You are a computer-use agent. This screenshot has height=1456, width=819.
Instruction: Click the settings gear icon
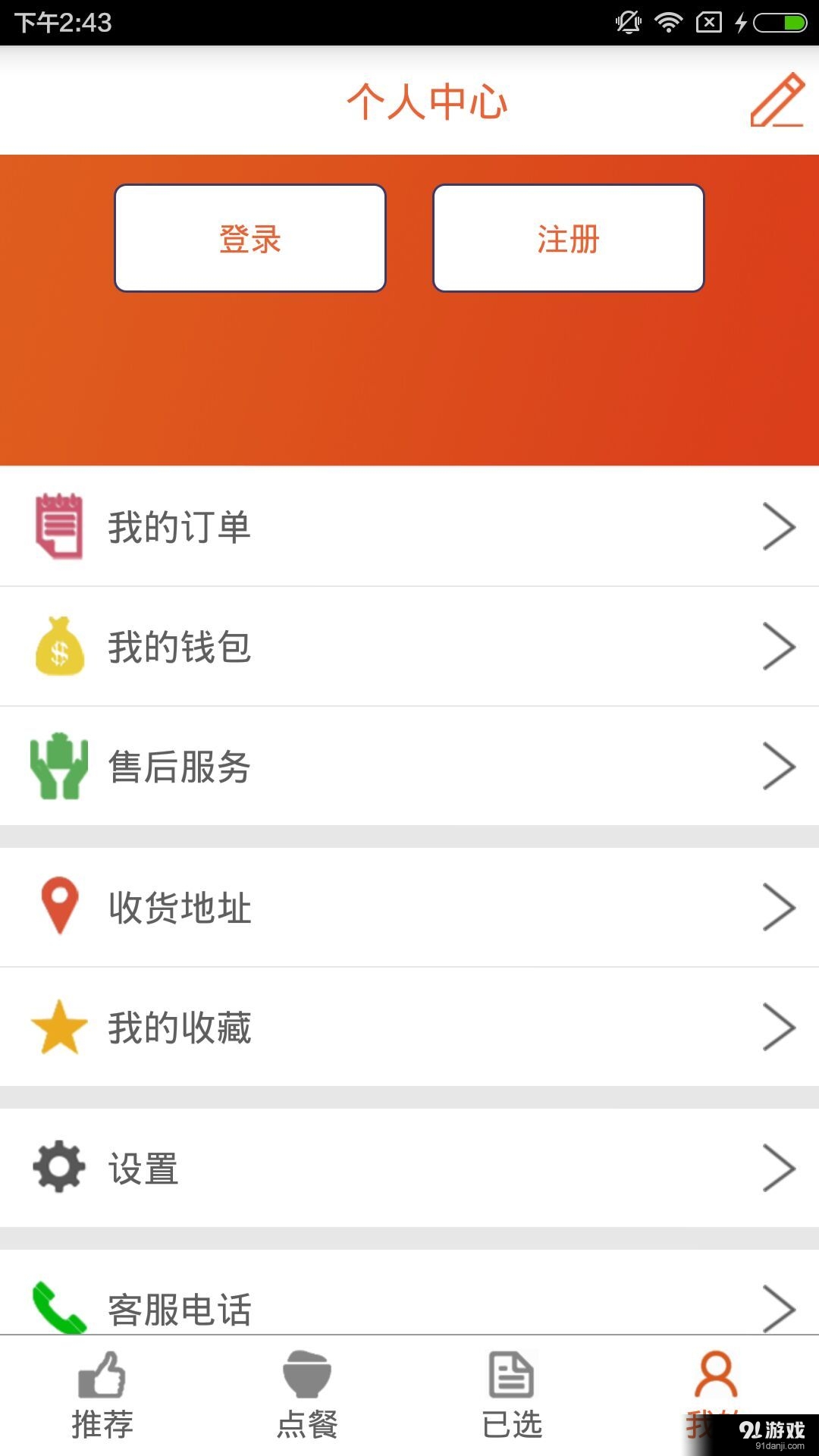tap(57, 1167)
